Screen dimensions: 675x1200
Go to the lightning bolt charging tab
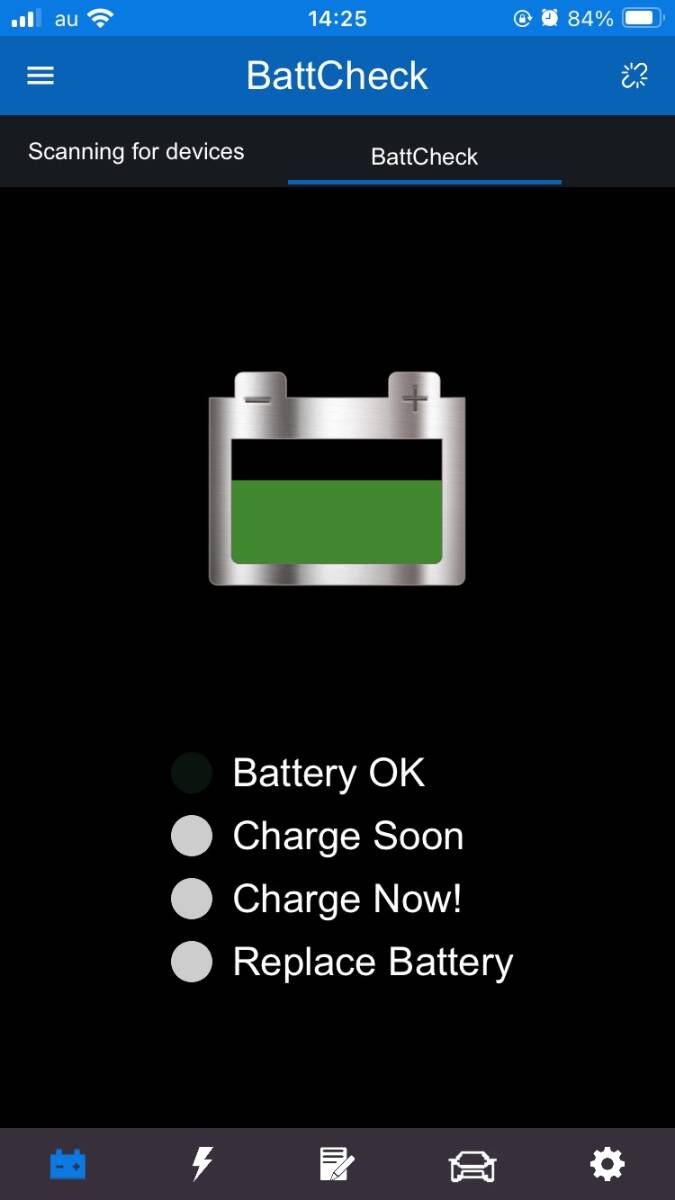pyautogui.click(x=202, y=1164)
